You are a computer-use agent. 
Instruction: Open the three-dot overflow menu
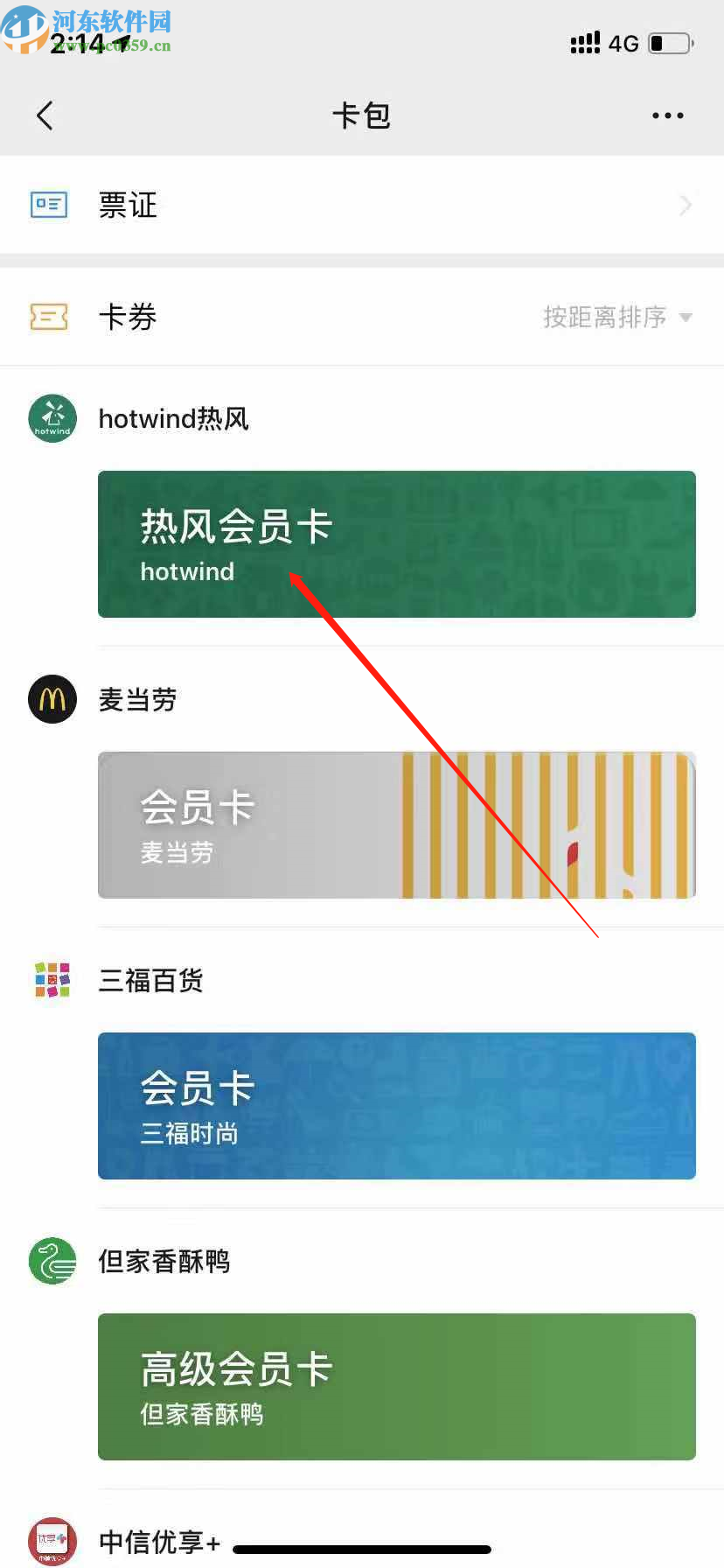point(667,115)
